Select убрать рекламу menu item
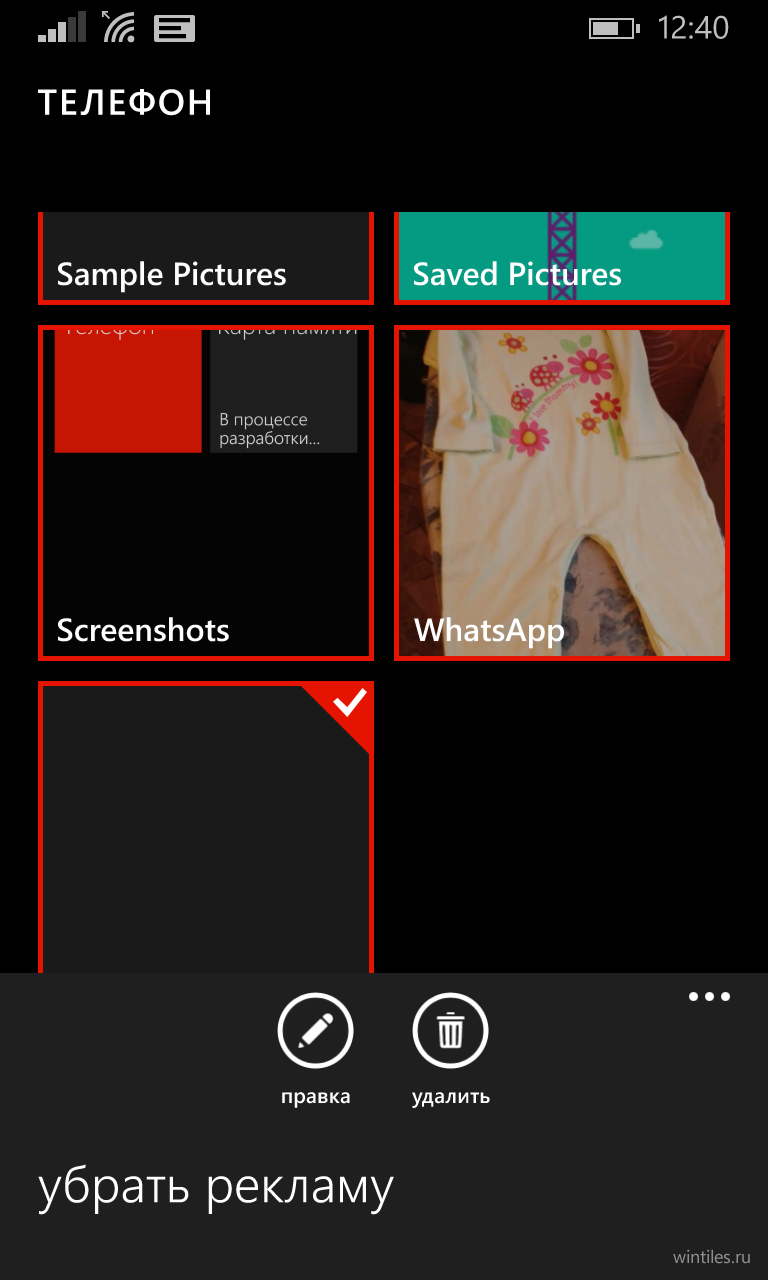This screenshot has width=768, height=1280. (x=216, y=1187)
